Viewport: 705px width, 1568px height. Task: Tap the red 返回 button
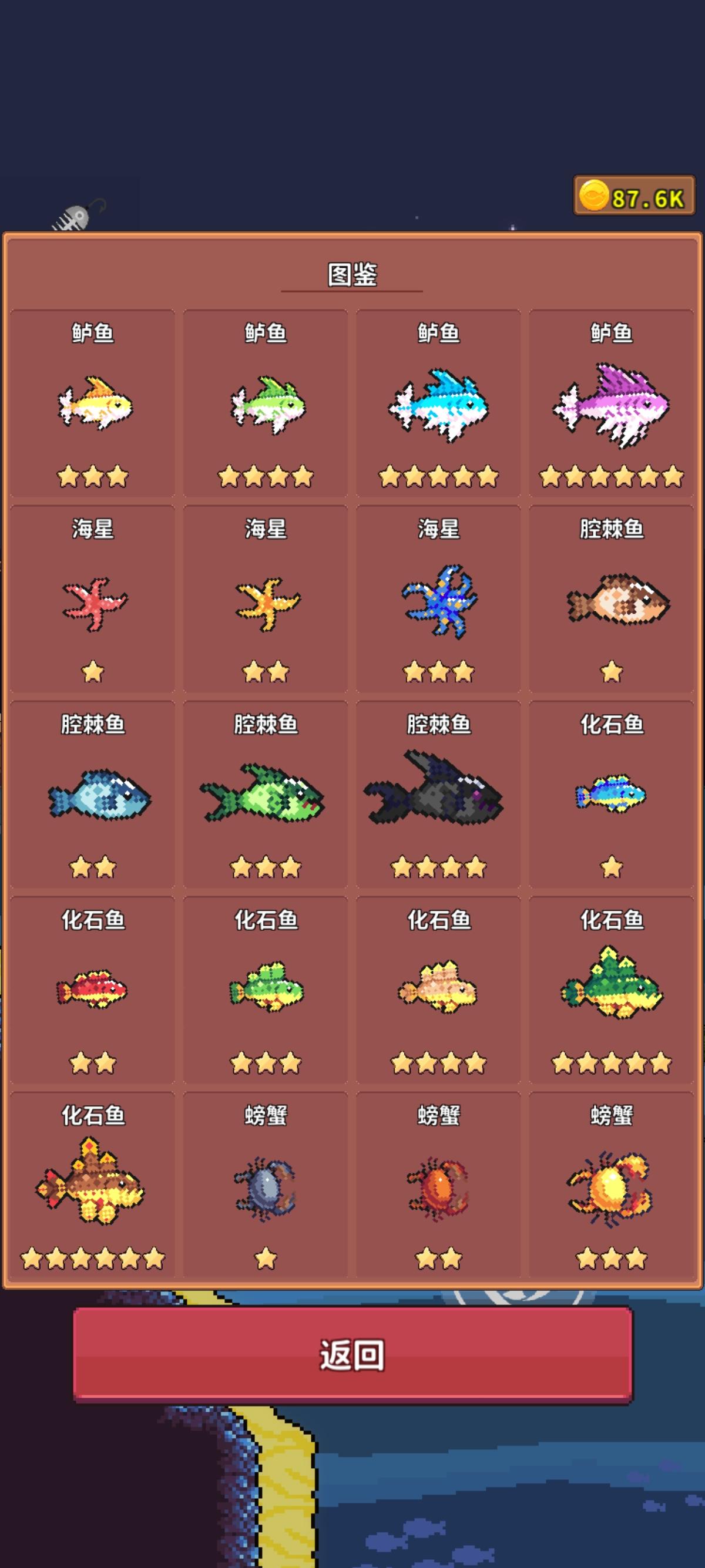pyautogui.click(x=352, y=1355)
